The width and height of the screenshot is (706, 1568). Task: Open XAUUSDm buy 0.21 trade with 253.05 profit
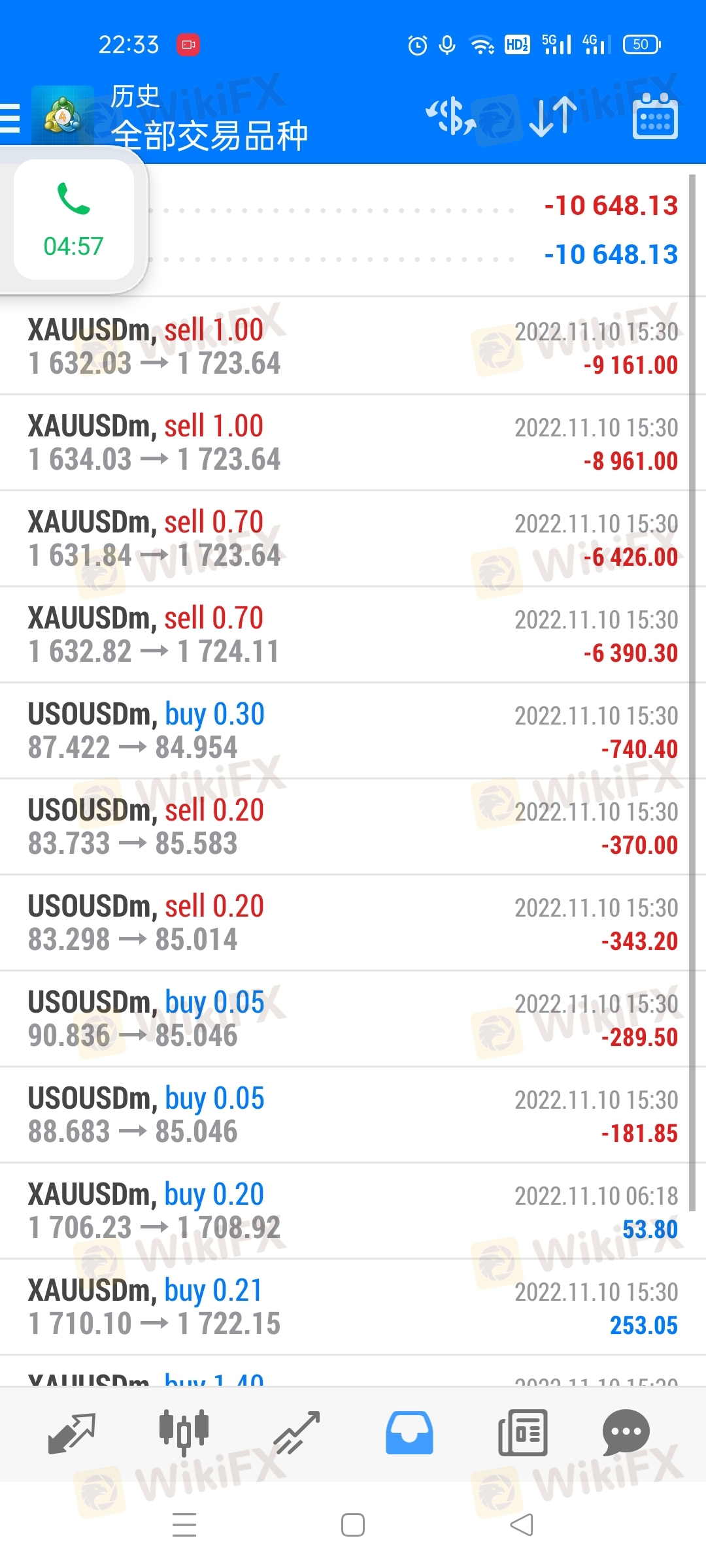353,1307
